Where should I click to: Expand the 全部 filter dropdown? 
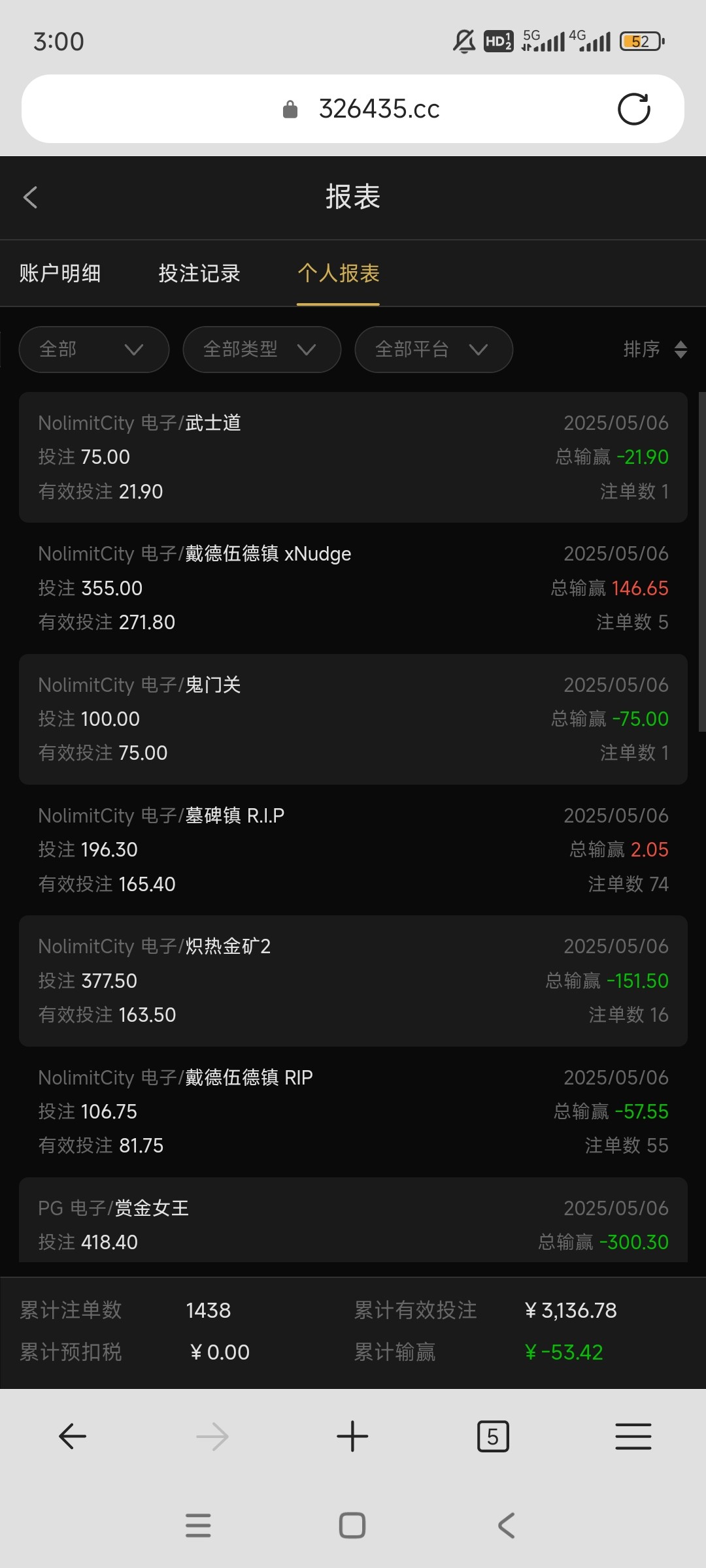94,350
